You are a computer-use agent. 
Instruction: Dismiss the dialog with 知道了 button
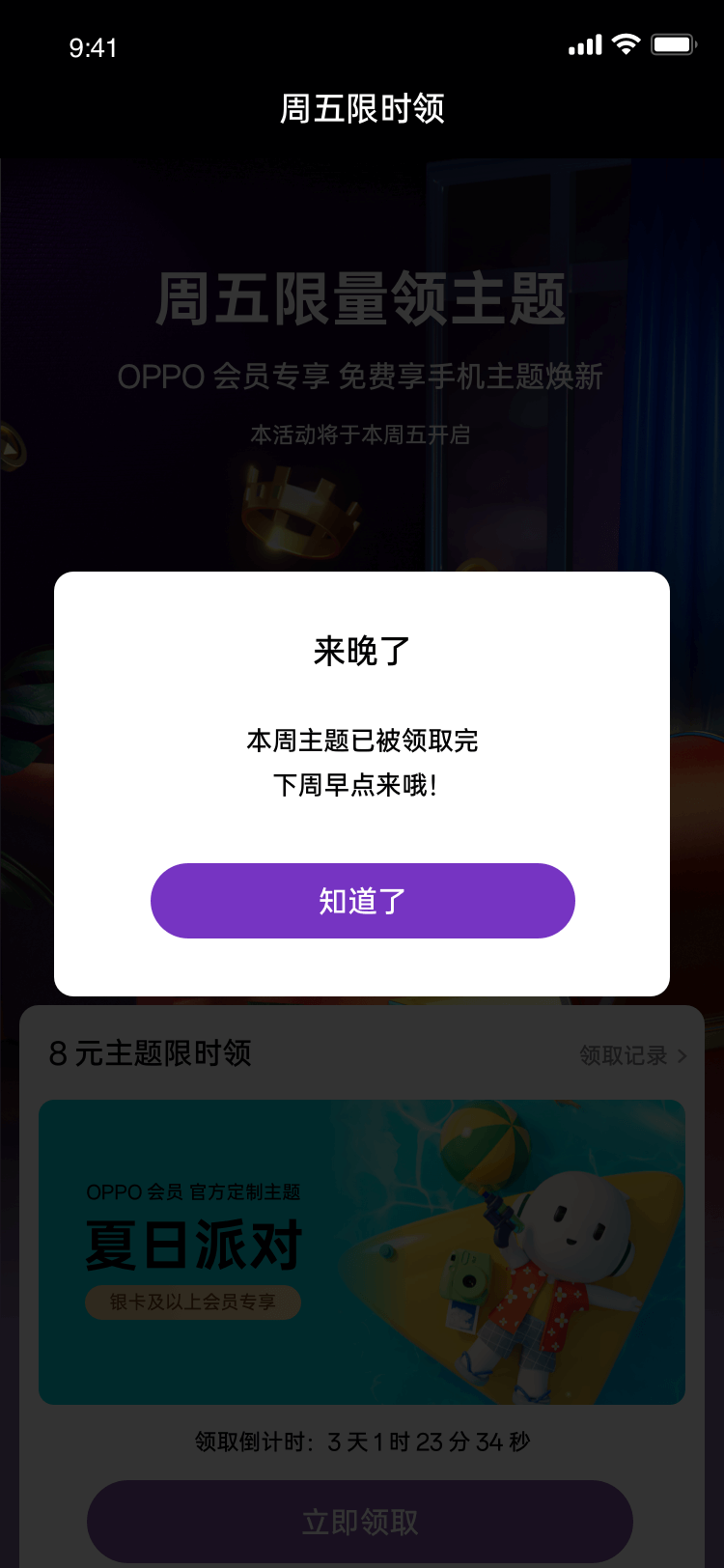tap(362, 901)
